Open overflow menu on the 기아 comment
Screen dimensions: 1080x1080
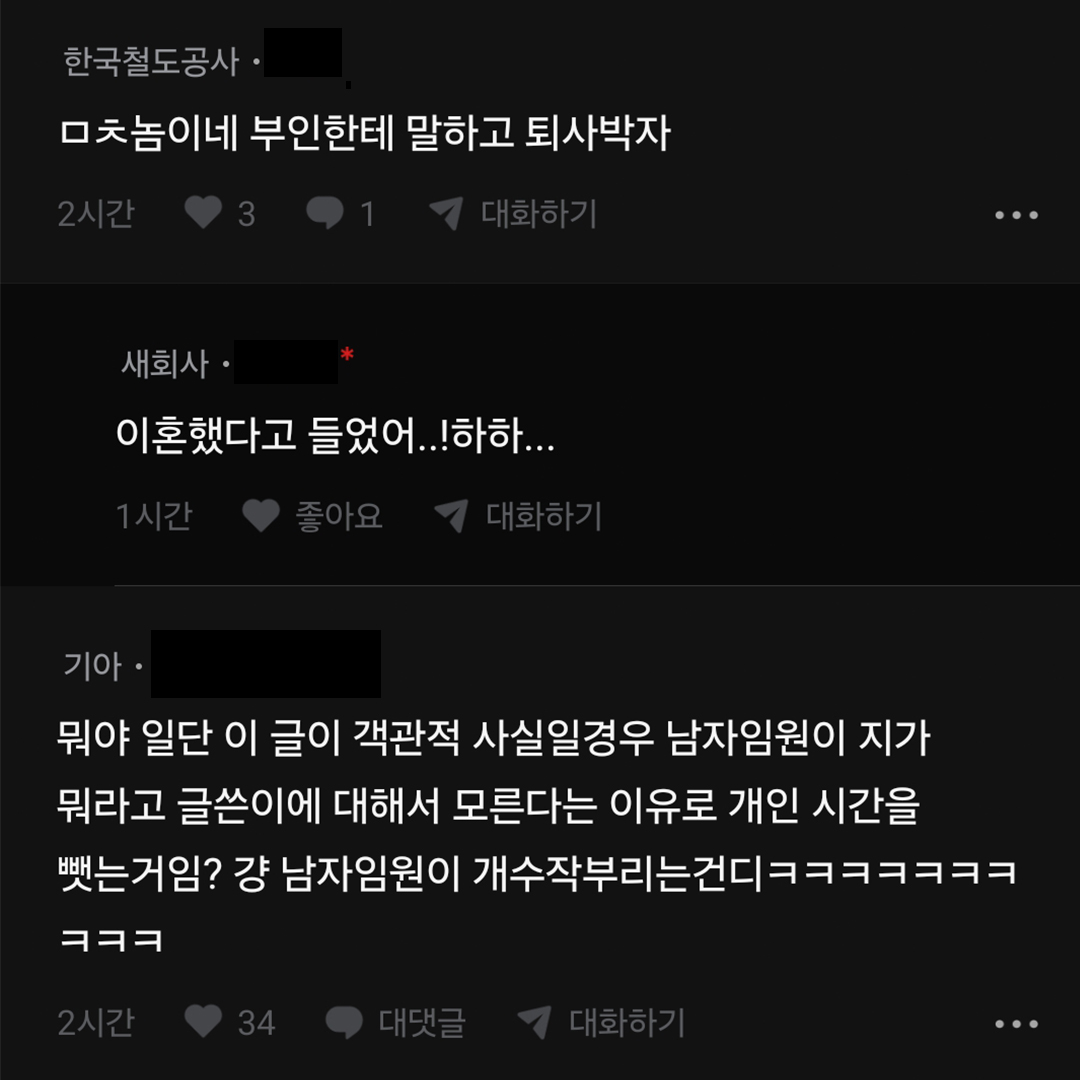[1016, 1023]
